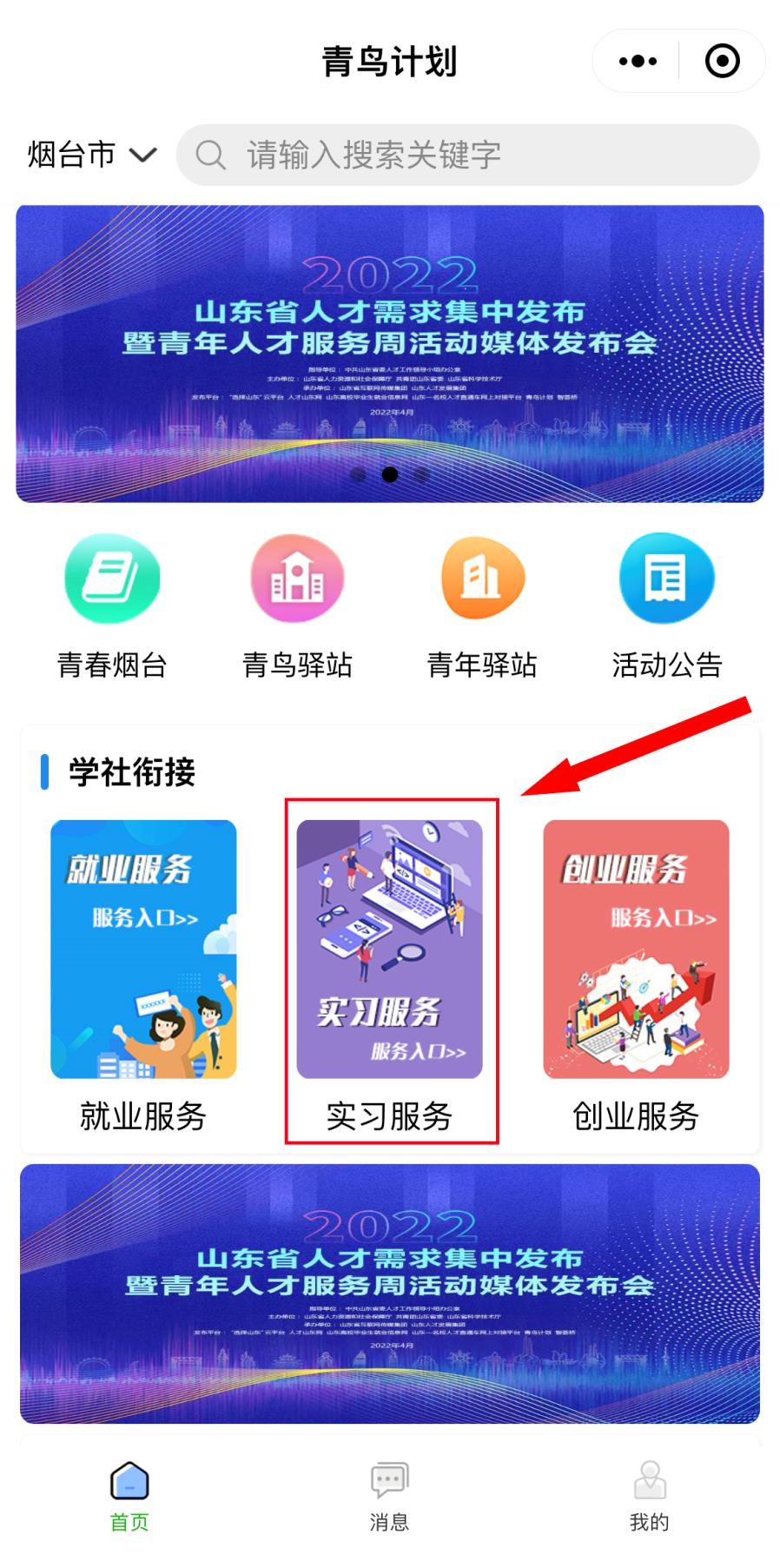Tap the circular capsule exit button

(x=722, y=60)
